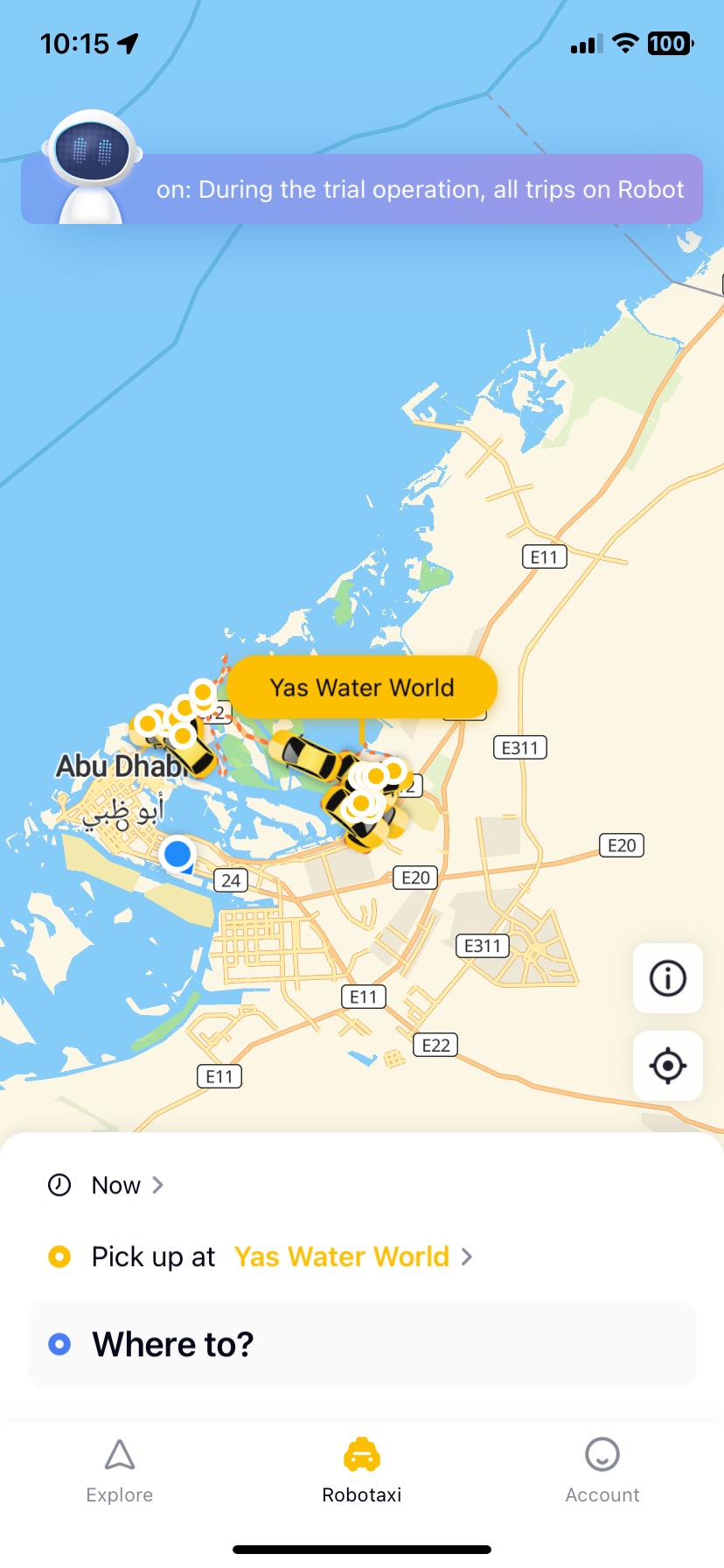724x1568 pixels.
Task: Change the pickup time from Now
Action: point(106,1185)
